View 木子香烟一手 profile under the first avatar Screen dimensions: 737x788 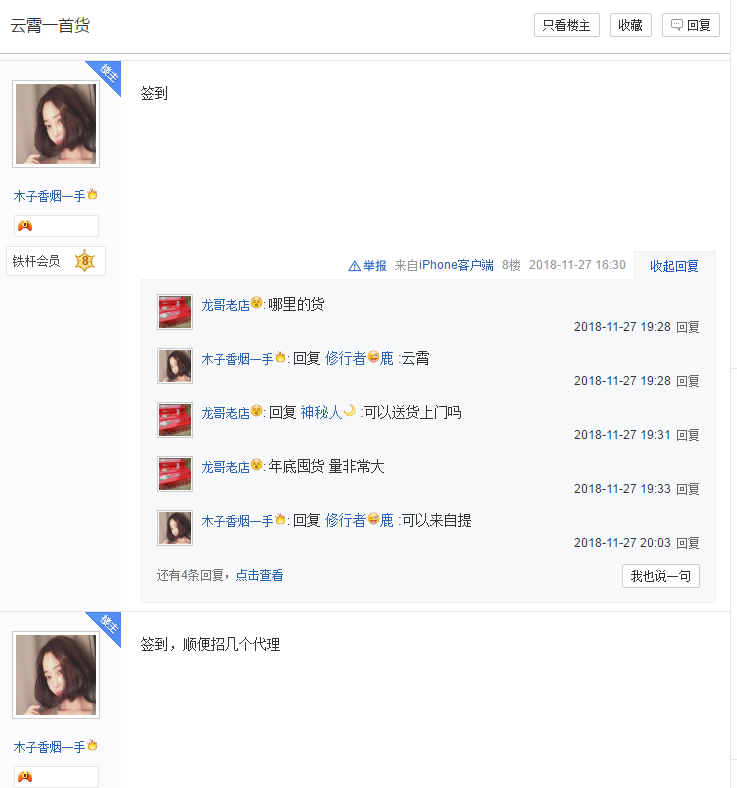49,196
